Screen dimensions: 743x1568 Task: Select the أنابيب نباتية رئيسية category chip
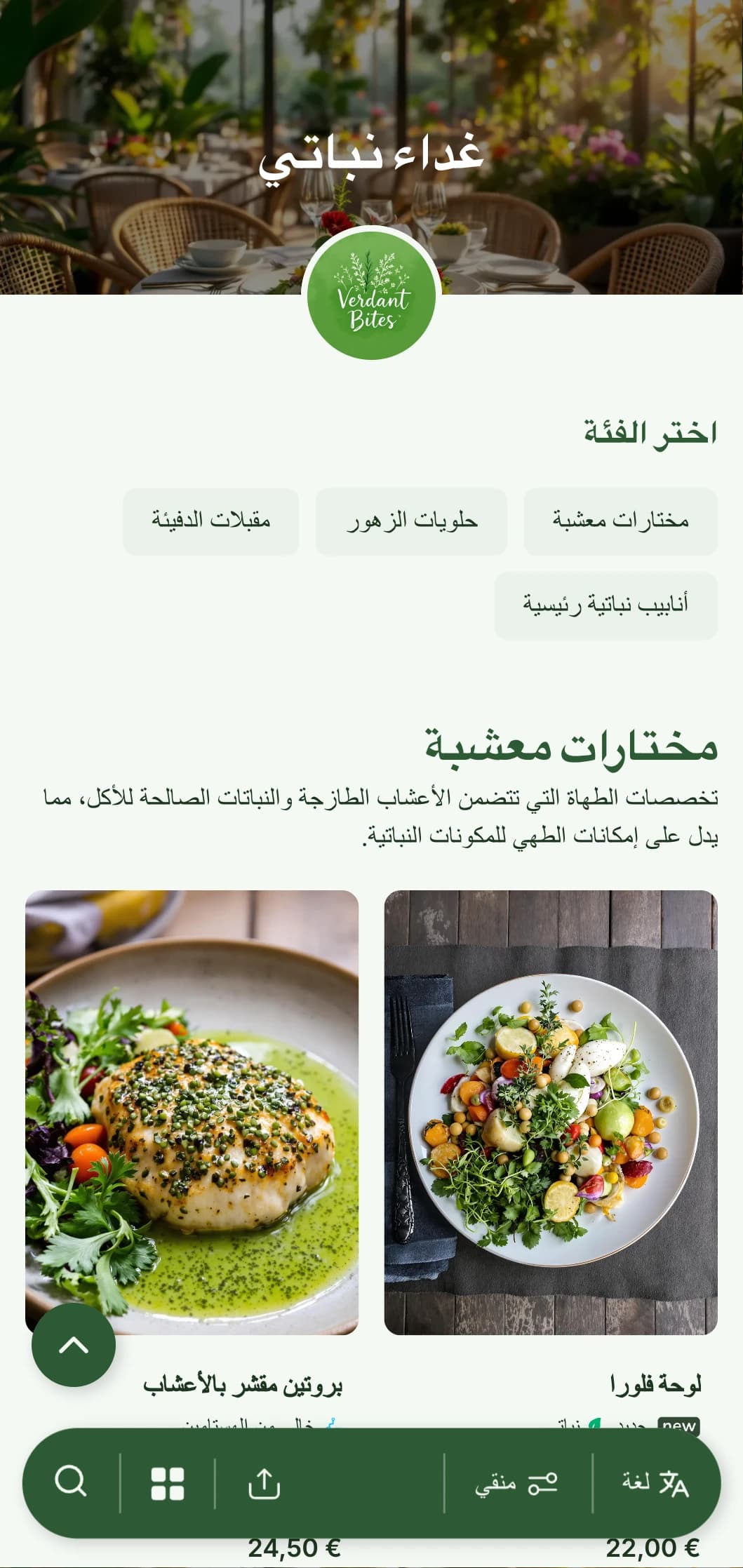[605, 605]
